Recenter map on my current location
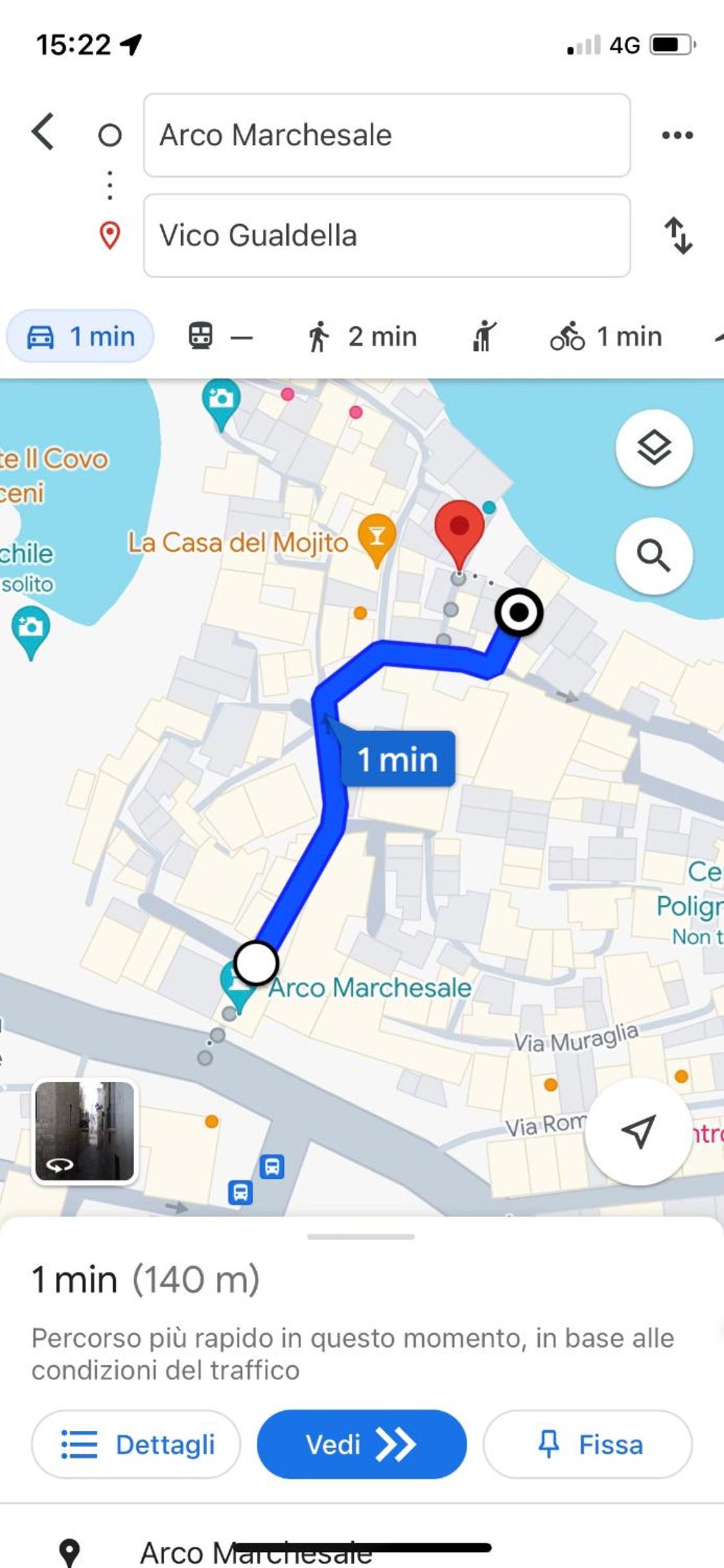 coord(638,1131)
